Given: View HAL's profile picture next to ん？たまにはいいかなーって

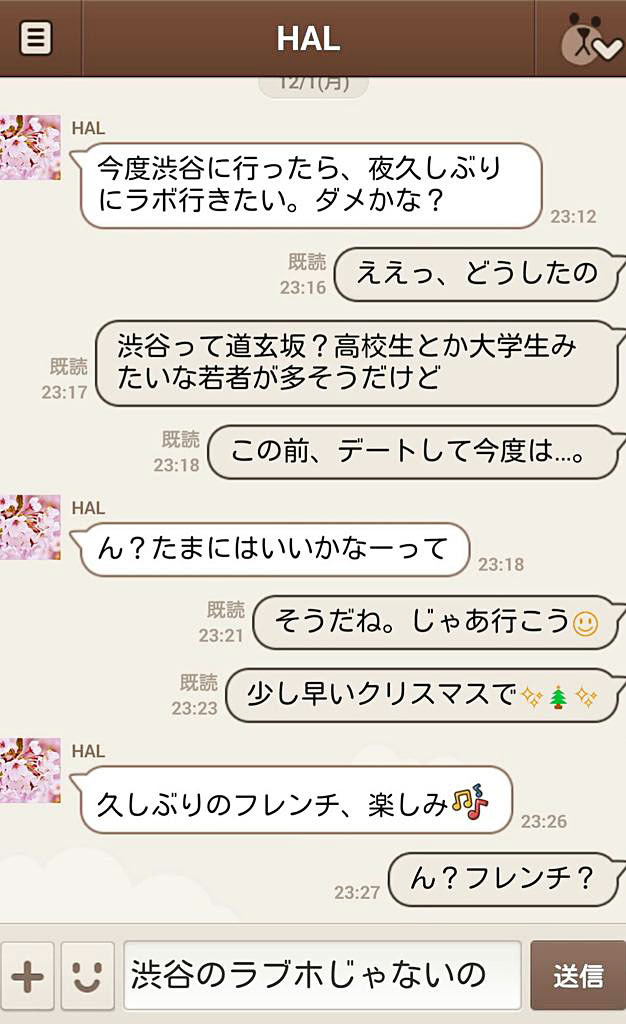Looking at the screenshot, I should (30, 526).
